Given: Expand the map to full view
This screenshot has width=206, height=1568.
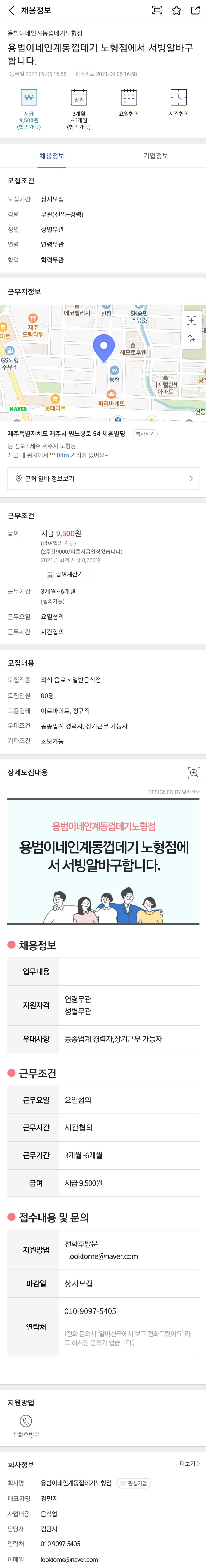Looking at the screenshot, I should pyautogui.click(x=191, y=320).
